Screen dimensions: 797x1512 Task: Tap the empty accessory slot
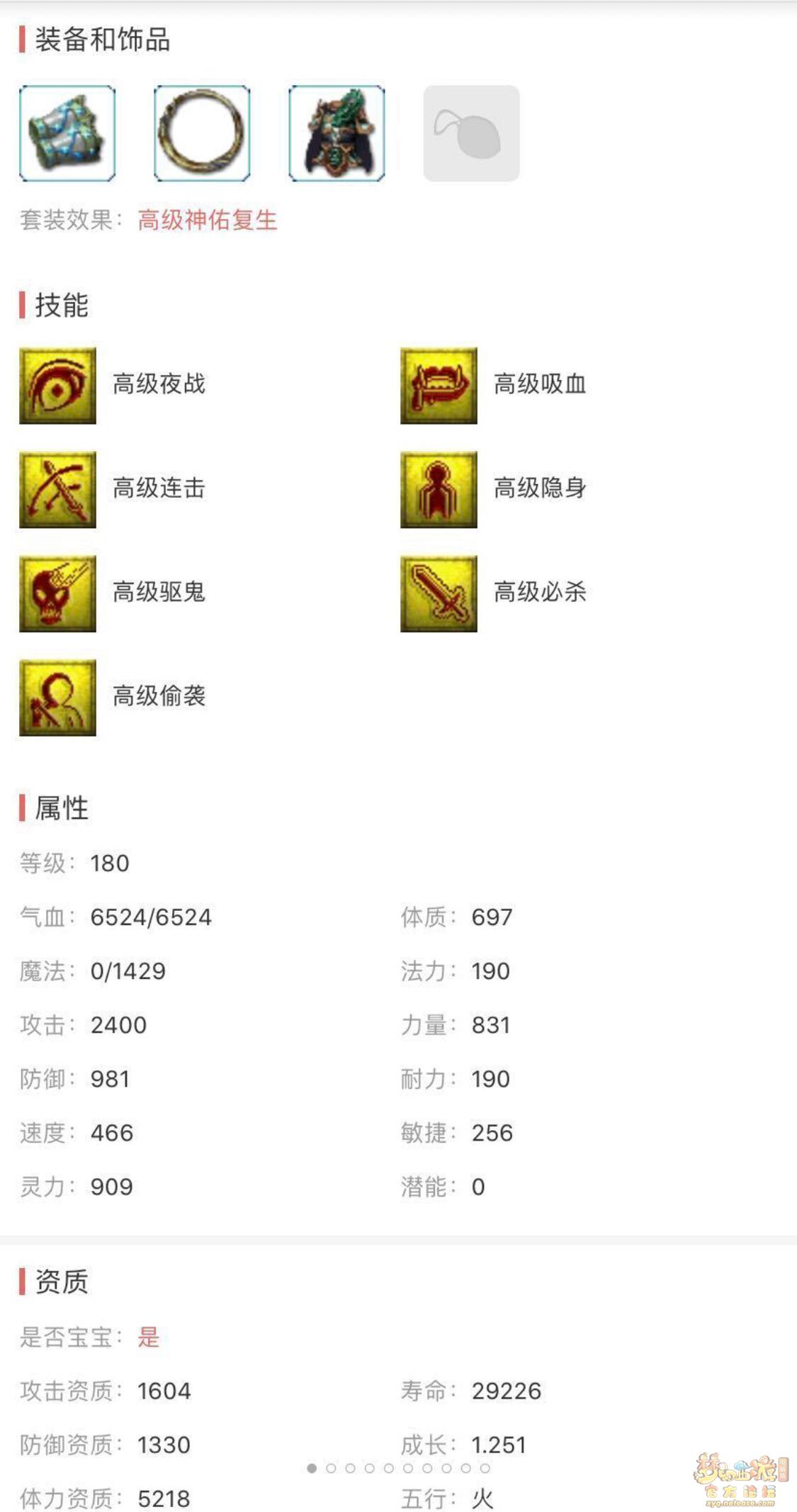[471, 133]
